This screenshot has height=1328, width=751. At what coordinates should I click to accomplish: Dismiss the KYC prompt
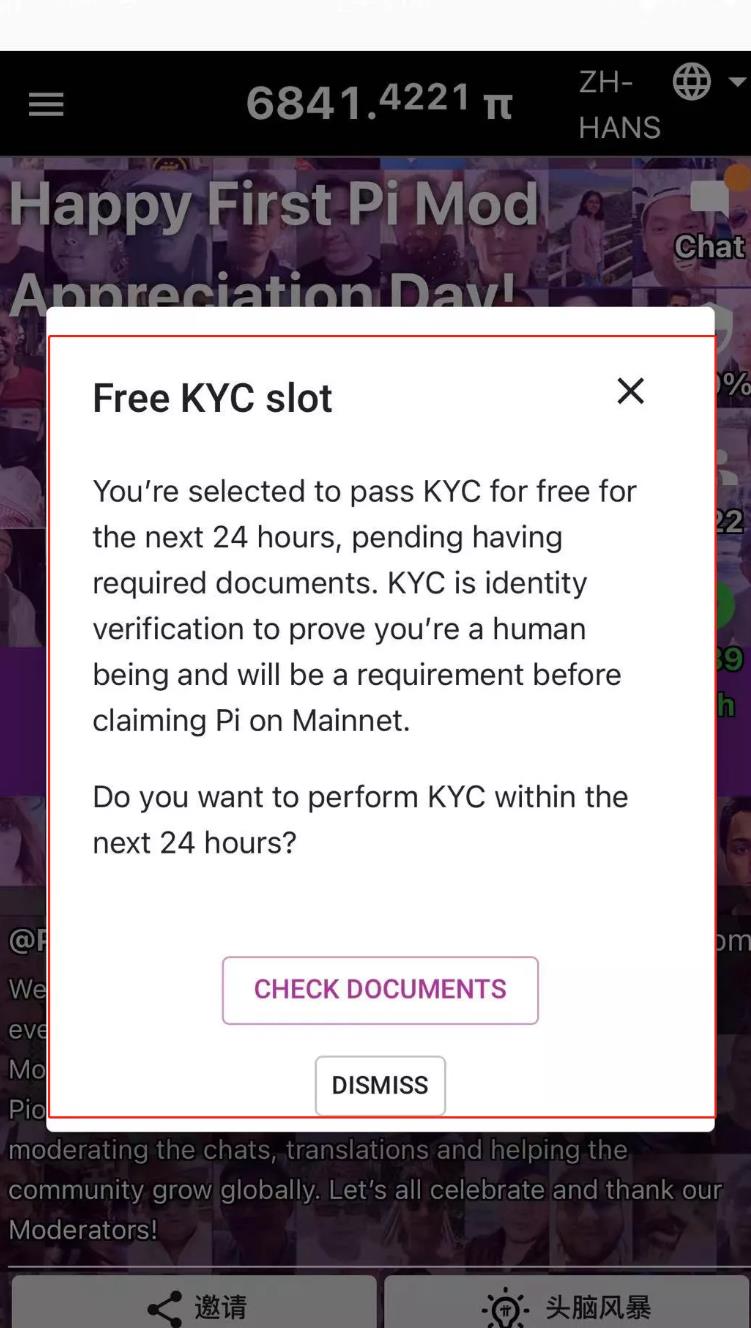click(x=380, y=1085)
